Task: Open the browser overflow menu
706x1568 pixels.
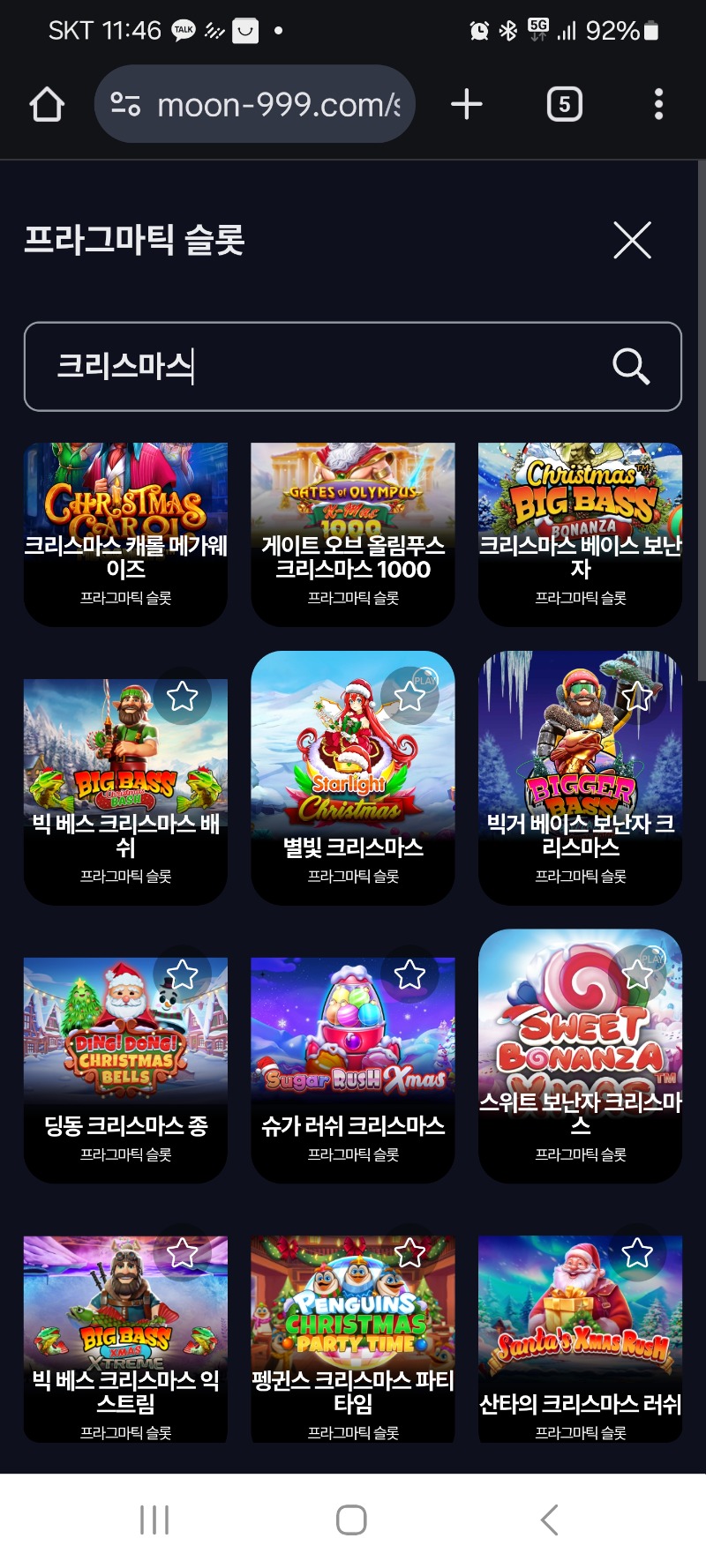Action: coord(658,105)
